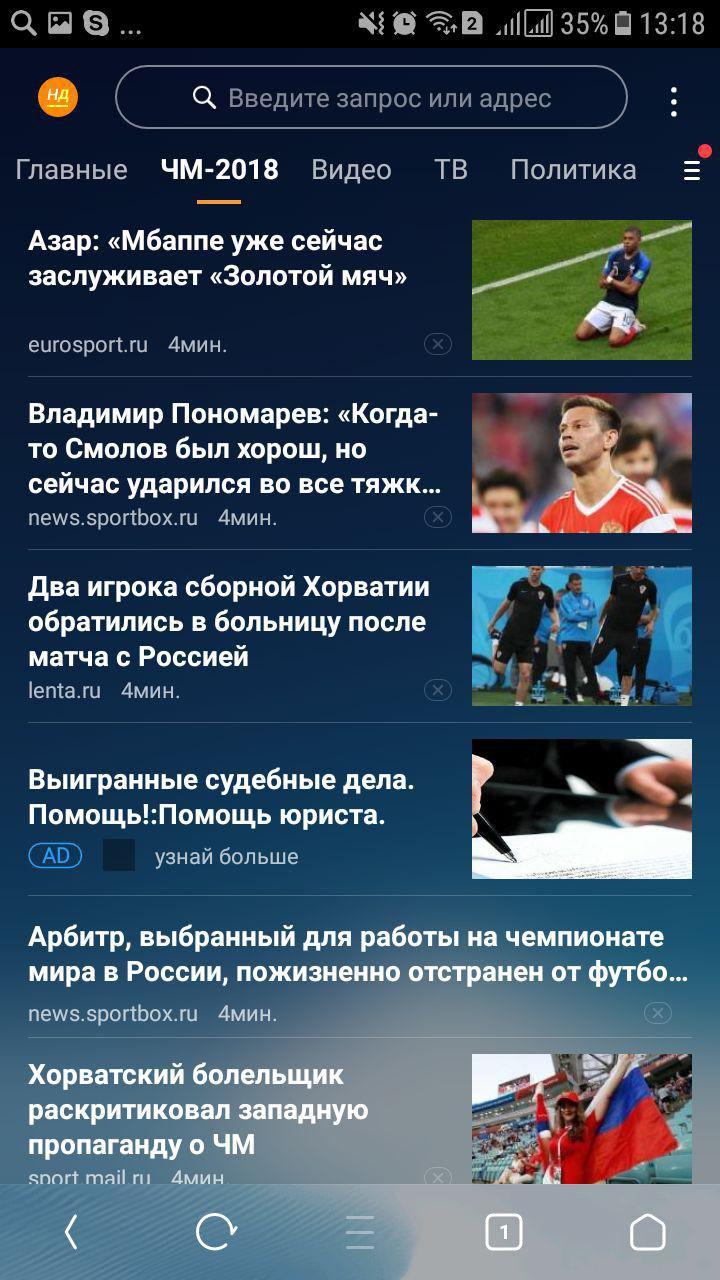Open the three-dot overflow menu

673,101
